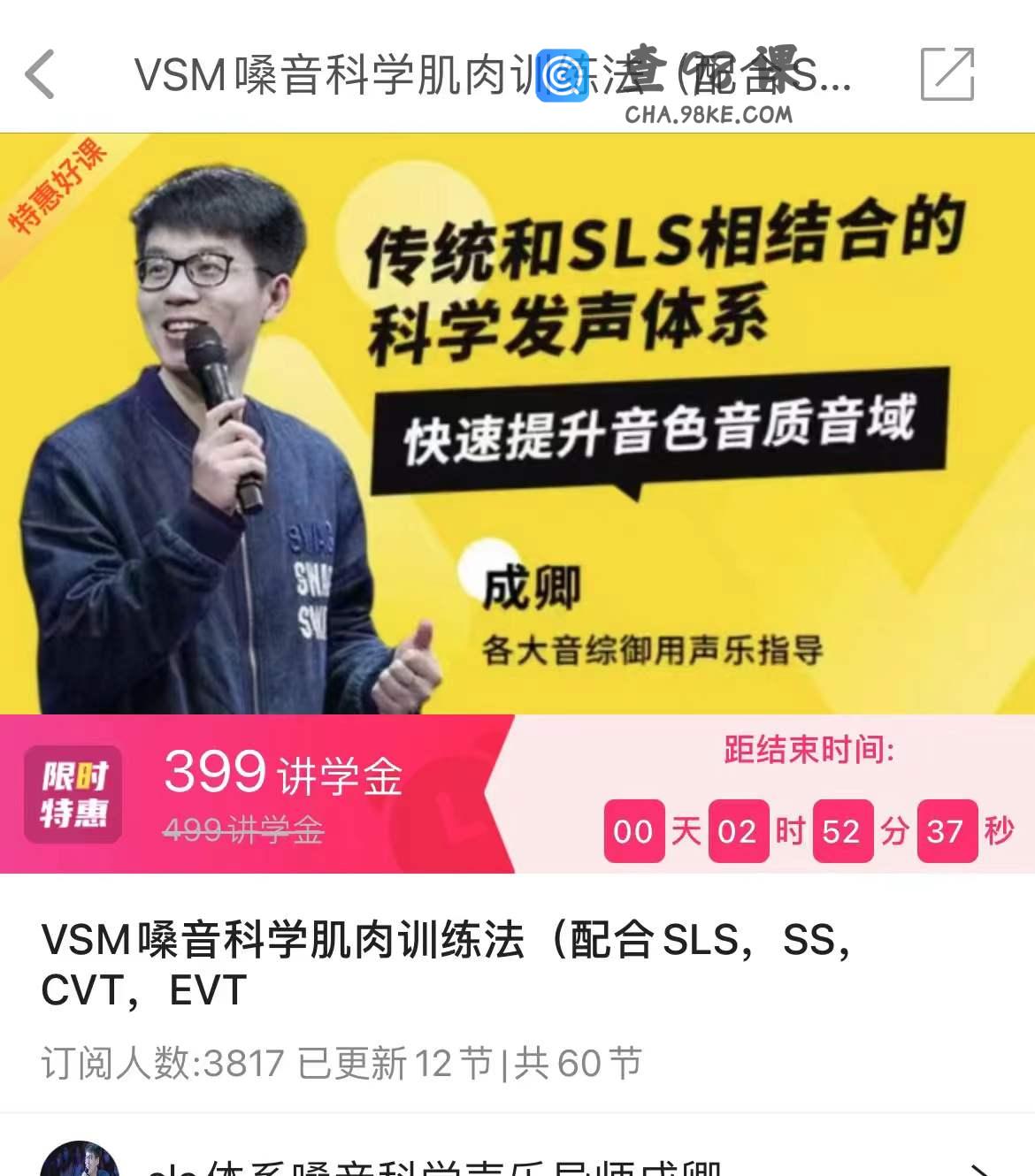This screenshot has height=1176, width=1035.
Task: Open the course banner image
Action: (x=517, y=424)
